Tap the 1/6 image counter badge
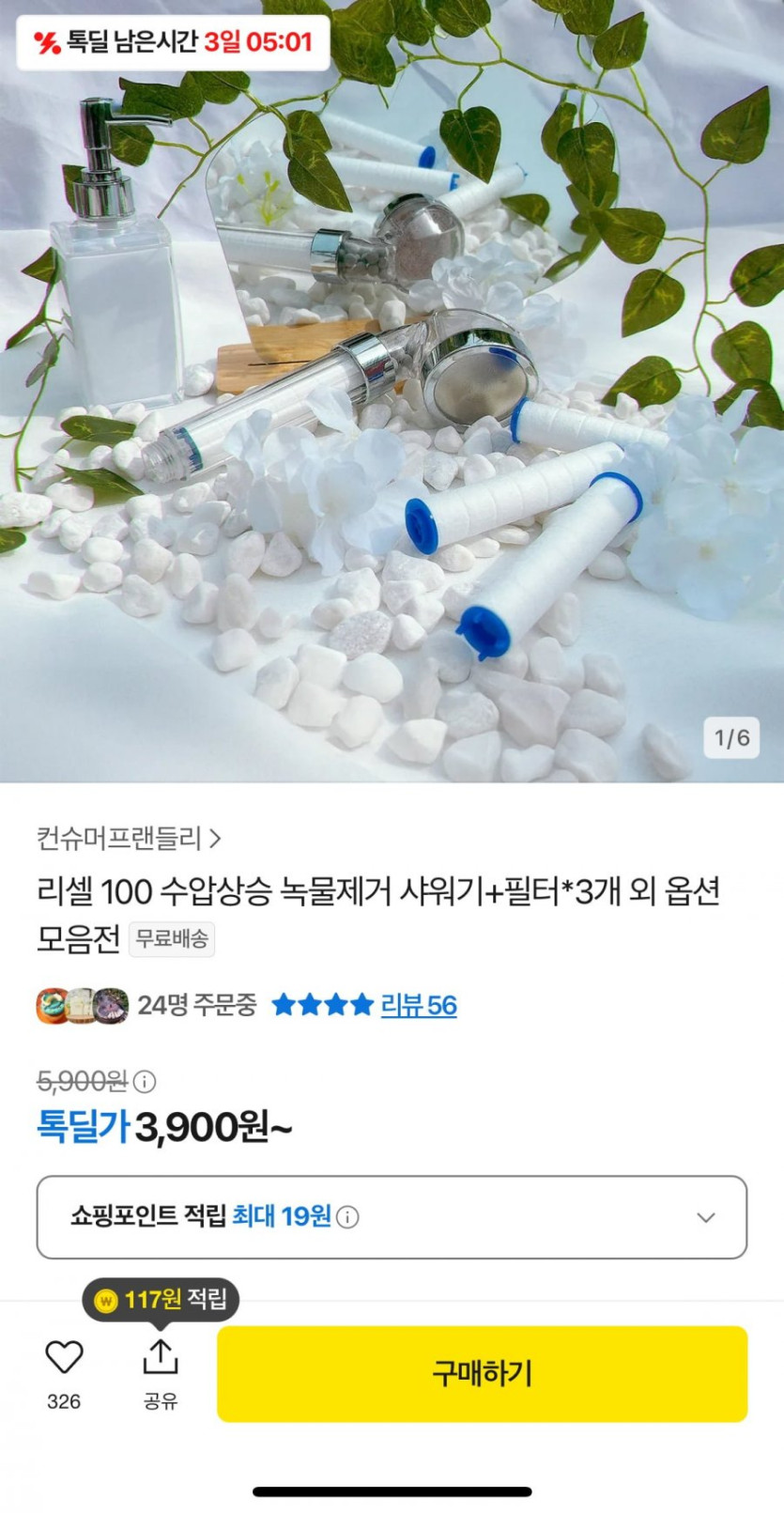 pyautogui.click(x=732, y=739)
